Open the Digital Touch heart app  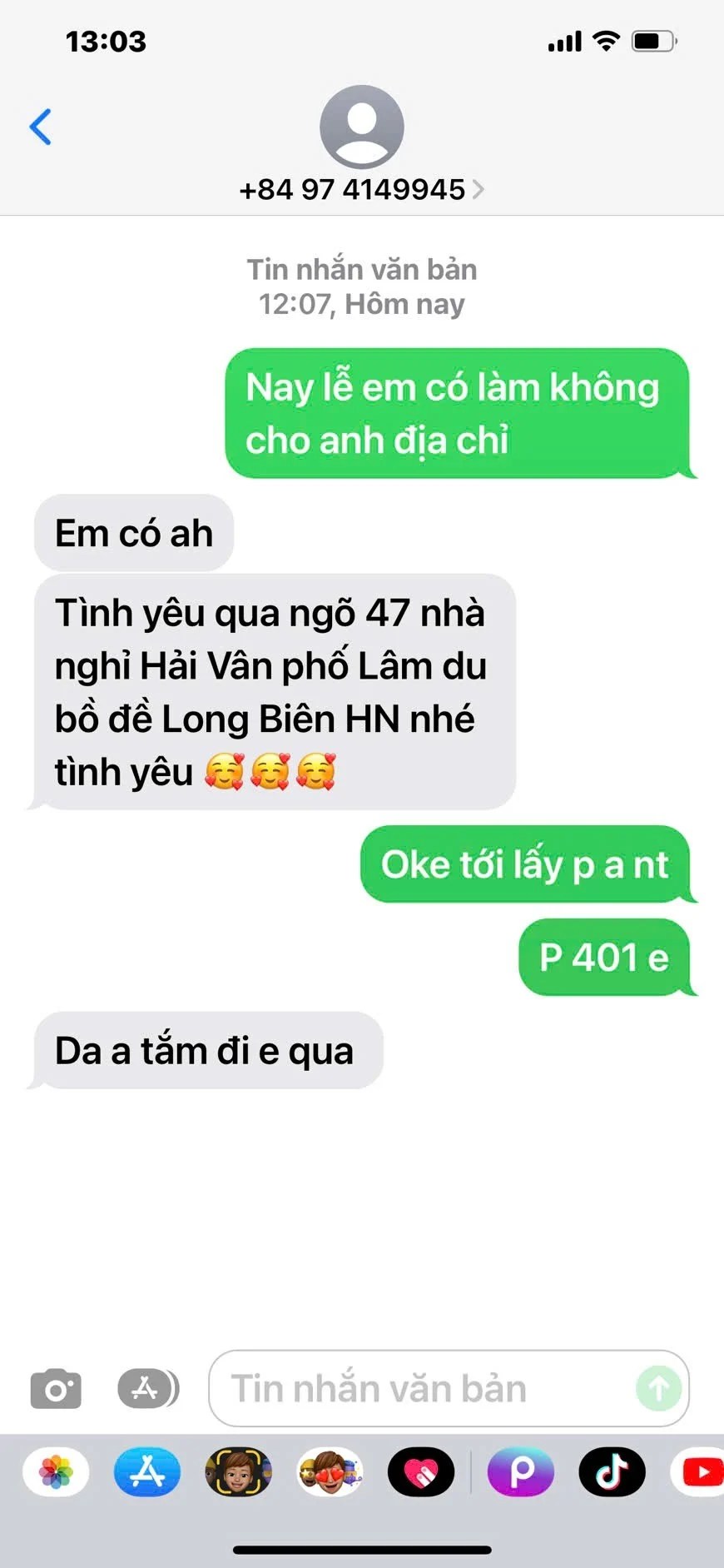click(x=421, y=1472)
